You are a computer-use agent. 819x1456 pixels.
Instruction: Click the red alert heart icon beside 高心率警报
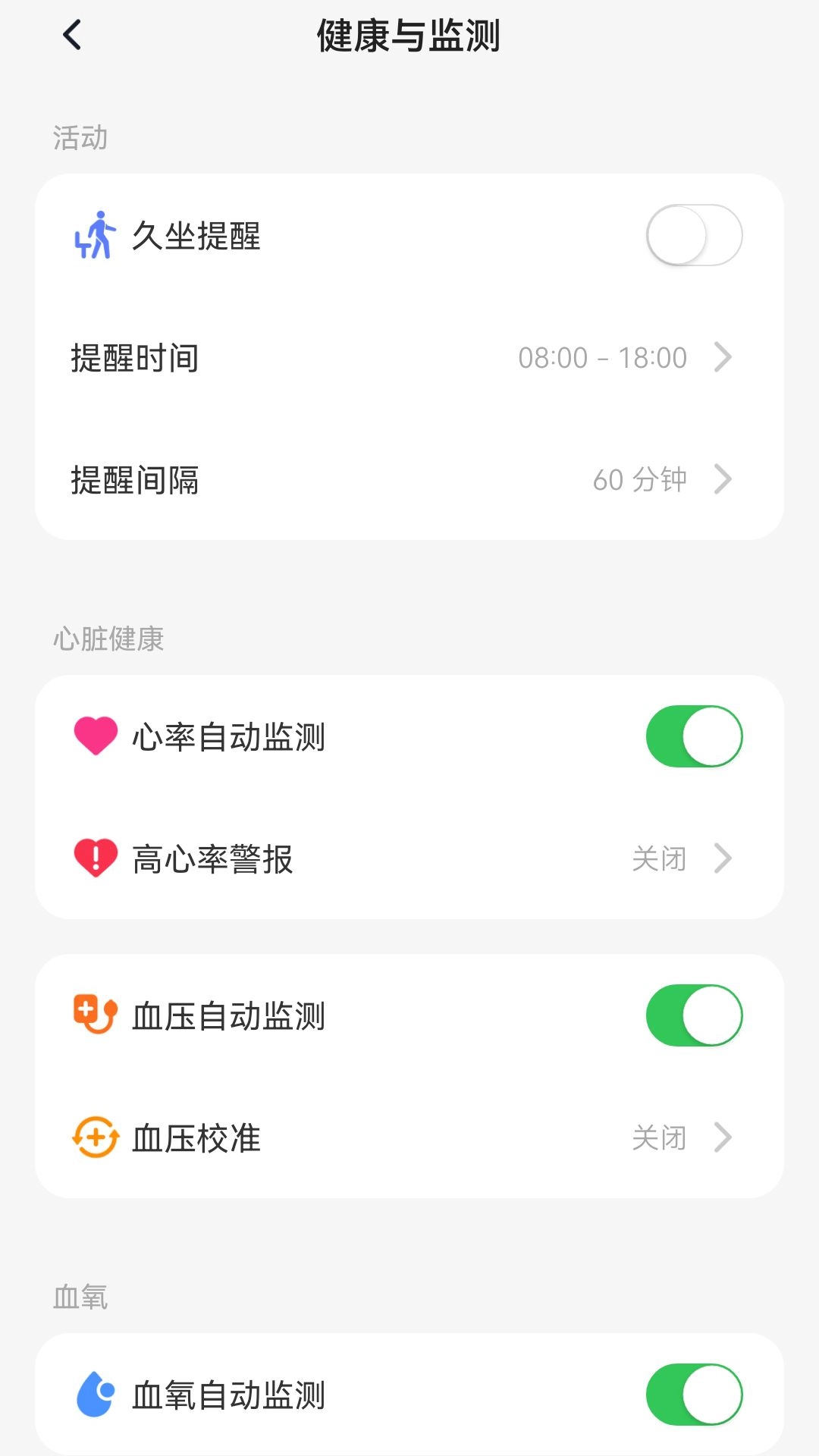pos(93,859)
